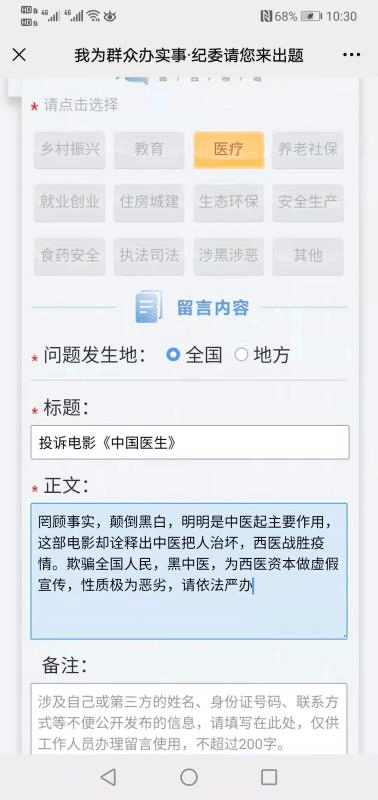Pick the 养老社保 category
Image resolution: width=378 pixels, height=800 pixels.
point(308,149)
